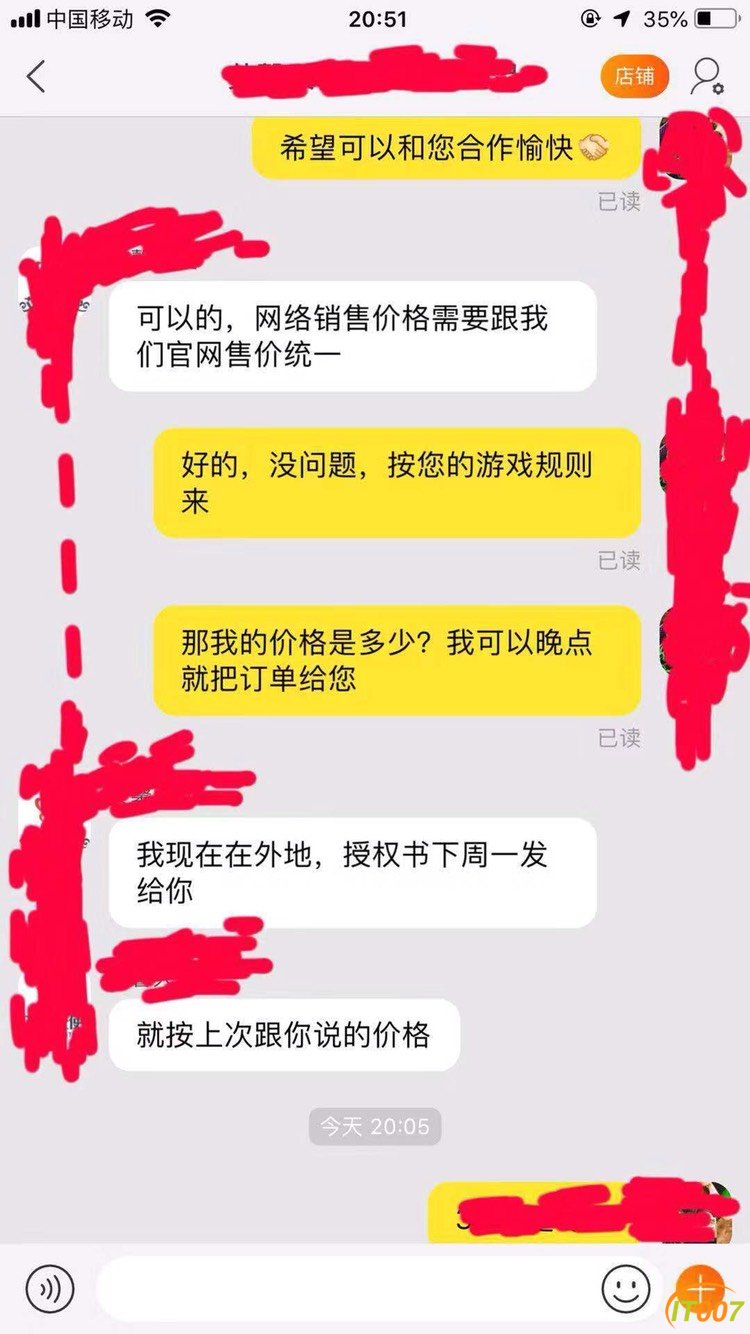Open the plus attachments menu
Viewport: 750px width, 1334px height.
701,1287
